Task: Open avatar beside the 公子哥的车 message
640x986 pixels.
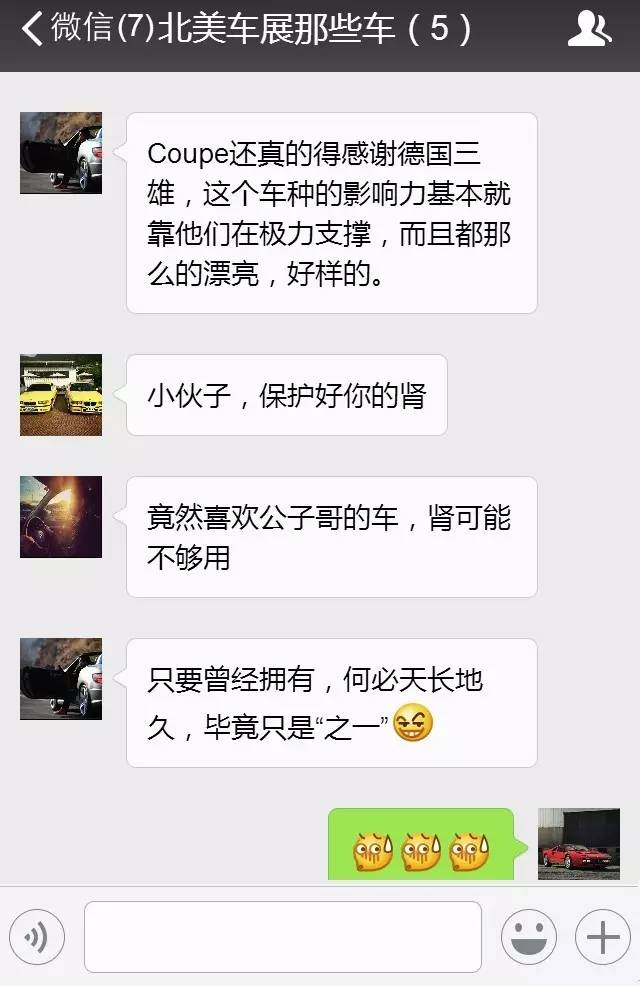Action: click(61, 517)
